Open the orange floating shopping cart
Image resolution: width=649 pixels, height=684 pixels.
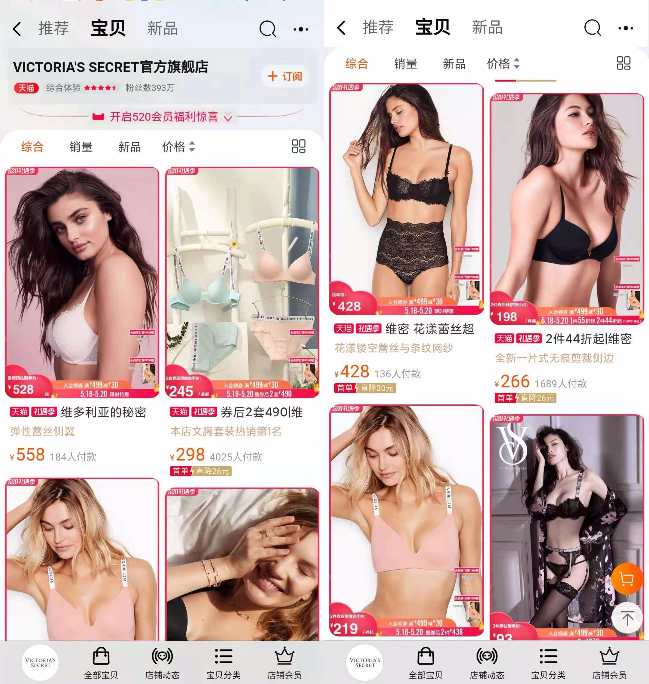(x=626, y=579)
